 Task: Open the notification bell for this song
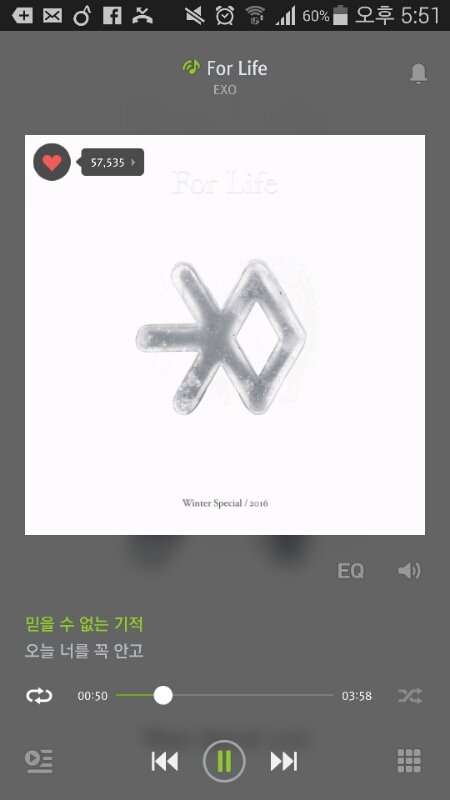(418, 73)
